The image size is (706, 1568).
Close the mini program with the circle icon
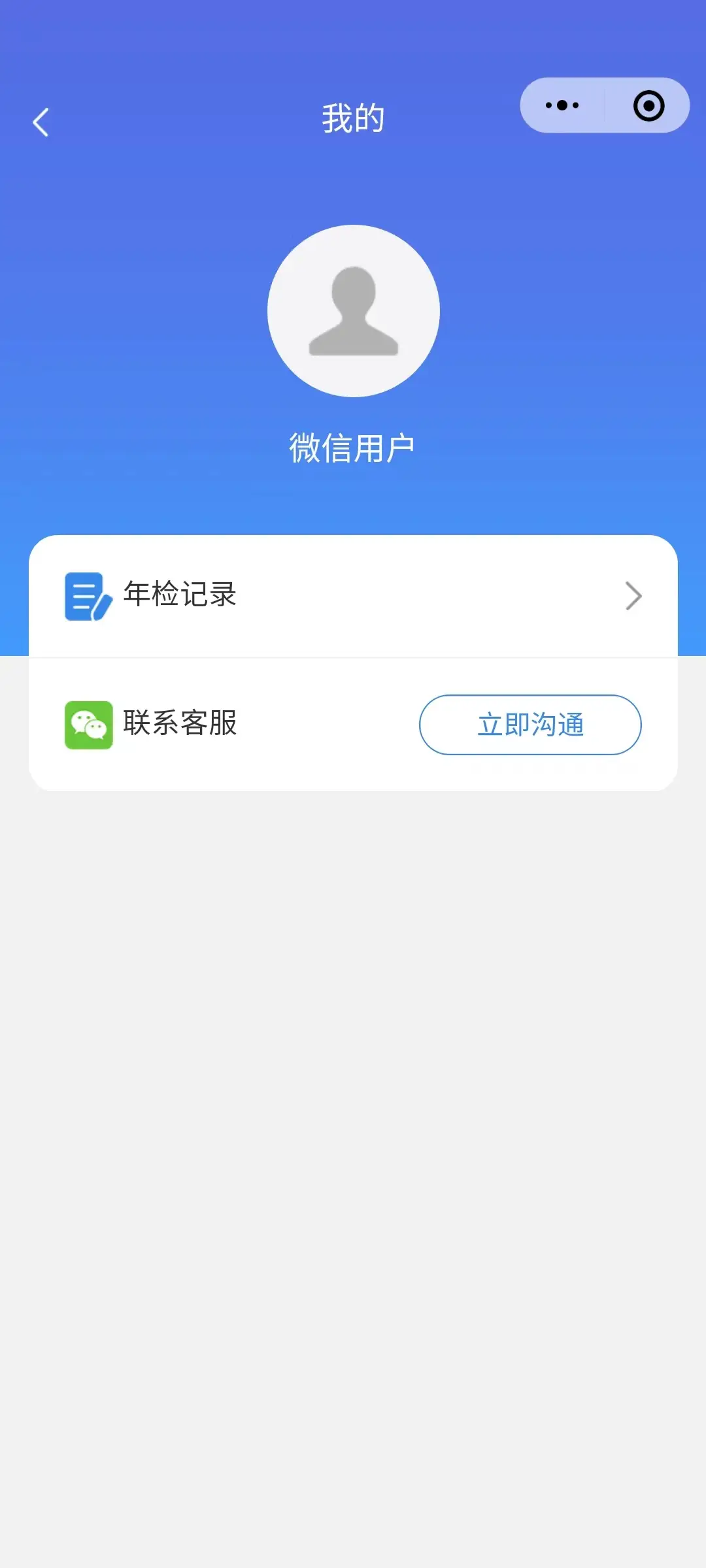click(x=648, y=106)
